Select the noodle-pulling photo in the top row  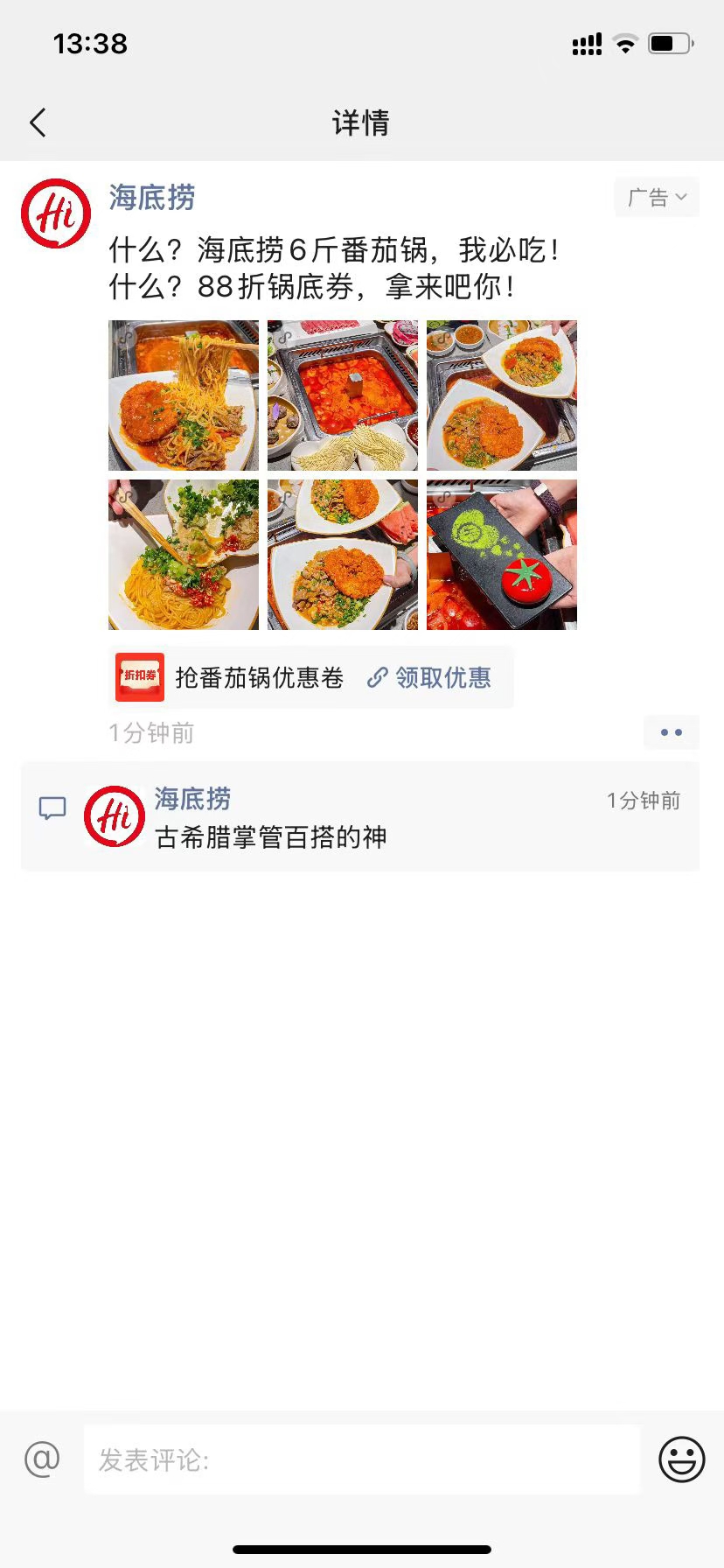(x=183, y=395)
